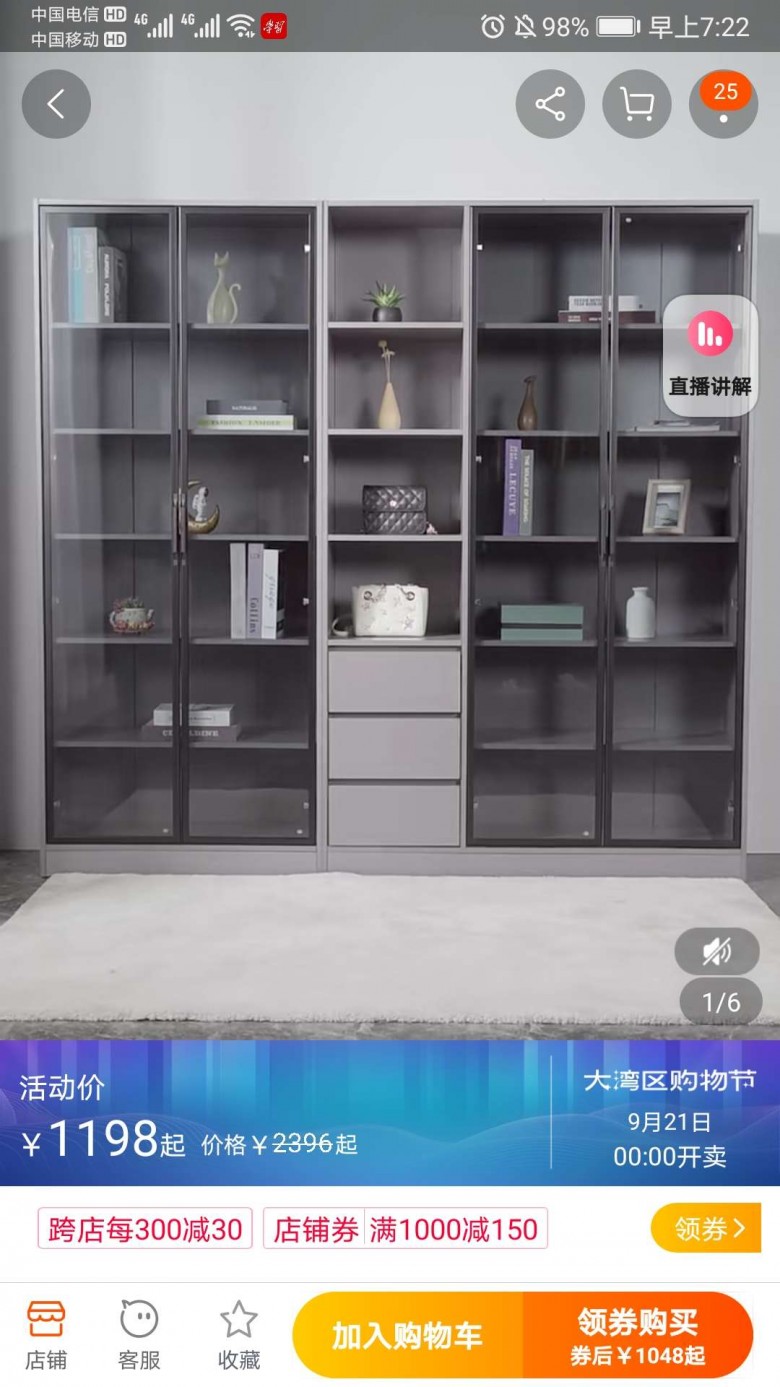Screen dimensions: 780x1387
Task: Share this bookcase product
Action: 550,104
